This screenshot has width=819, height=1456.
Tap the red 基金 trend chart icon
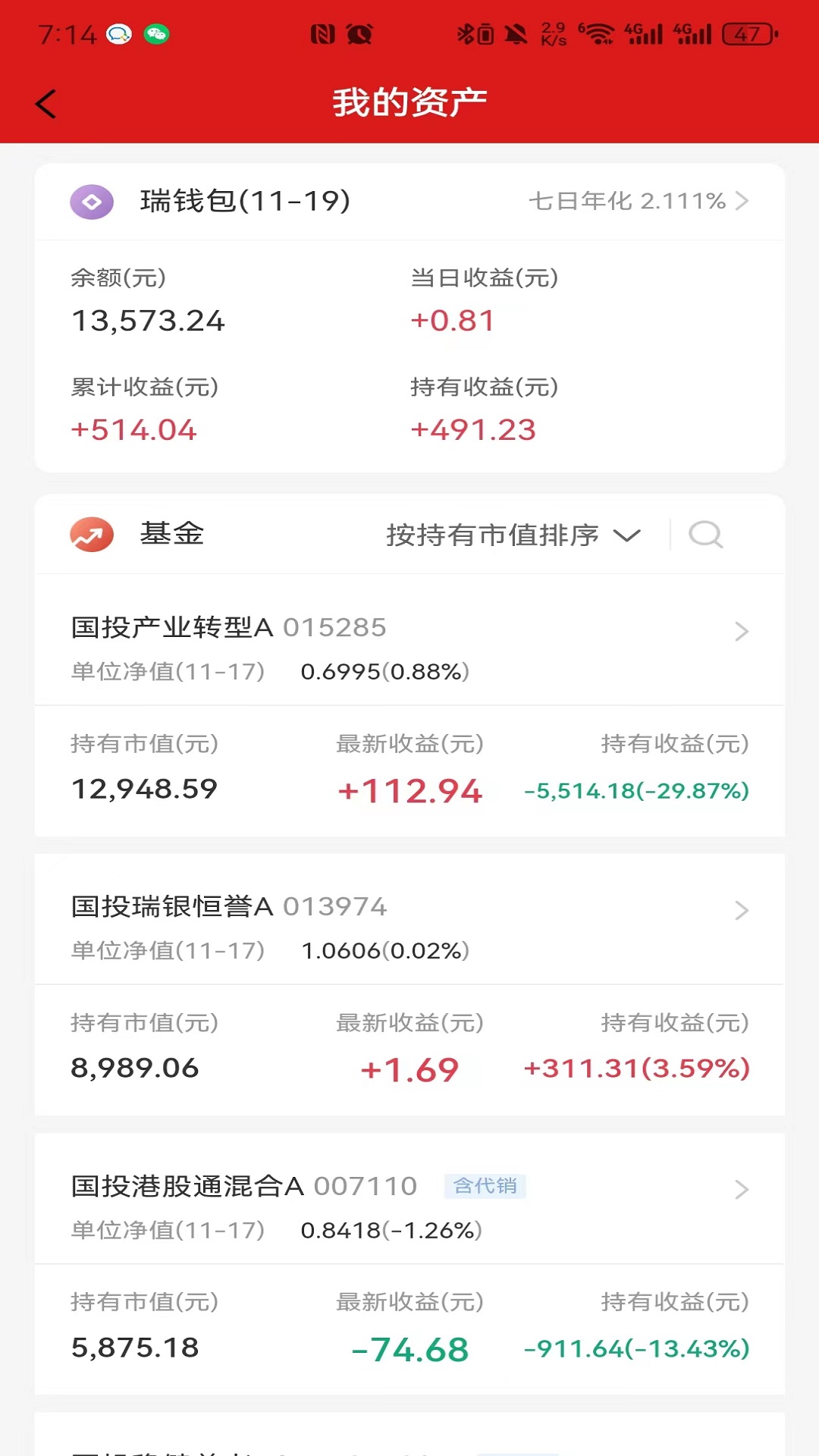pyautogui.click(x=91, y=534)
